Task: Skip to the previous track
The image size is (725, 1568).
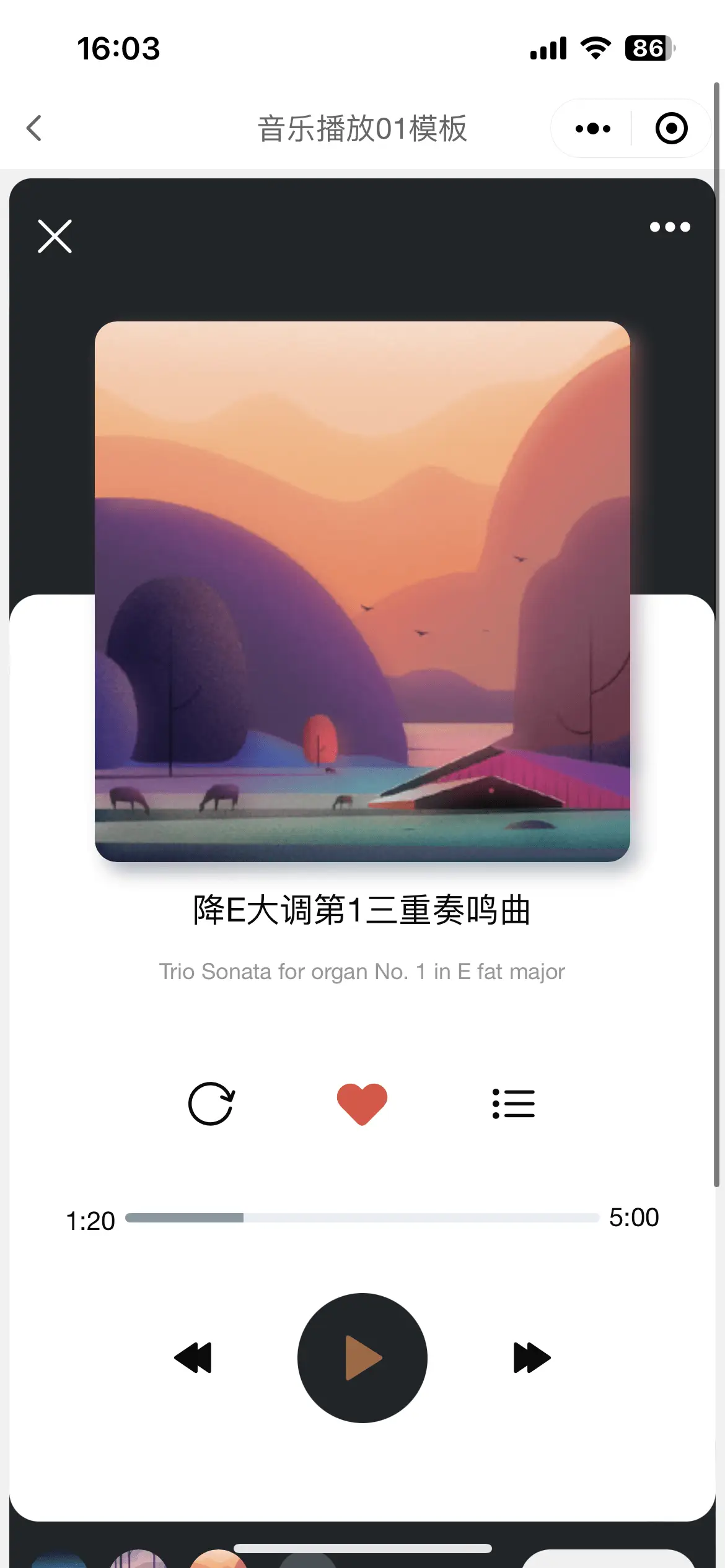Action: point(193,1357)
